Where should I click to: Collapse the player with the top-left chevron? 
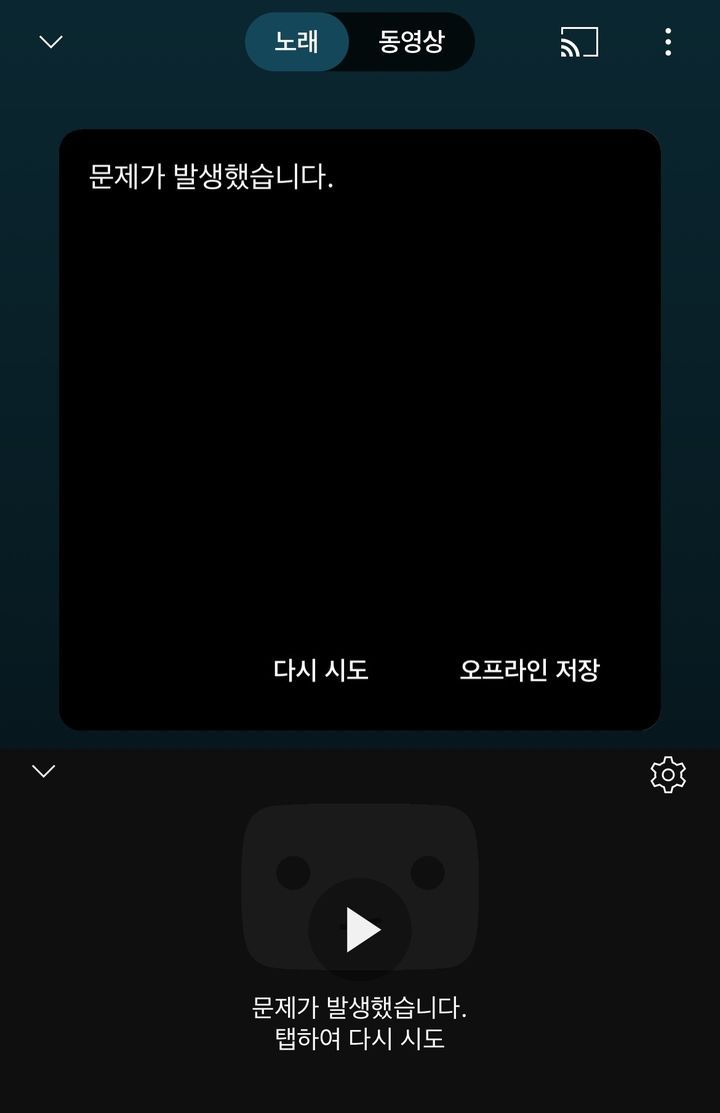[x=49, y=42]
